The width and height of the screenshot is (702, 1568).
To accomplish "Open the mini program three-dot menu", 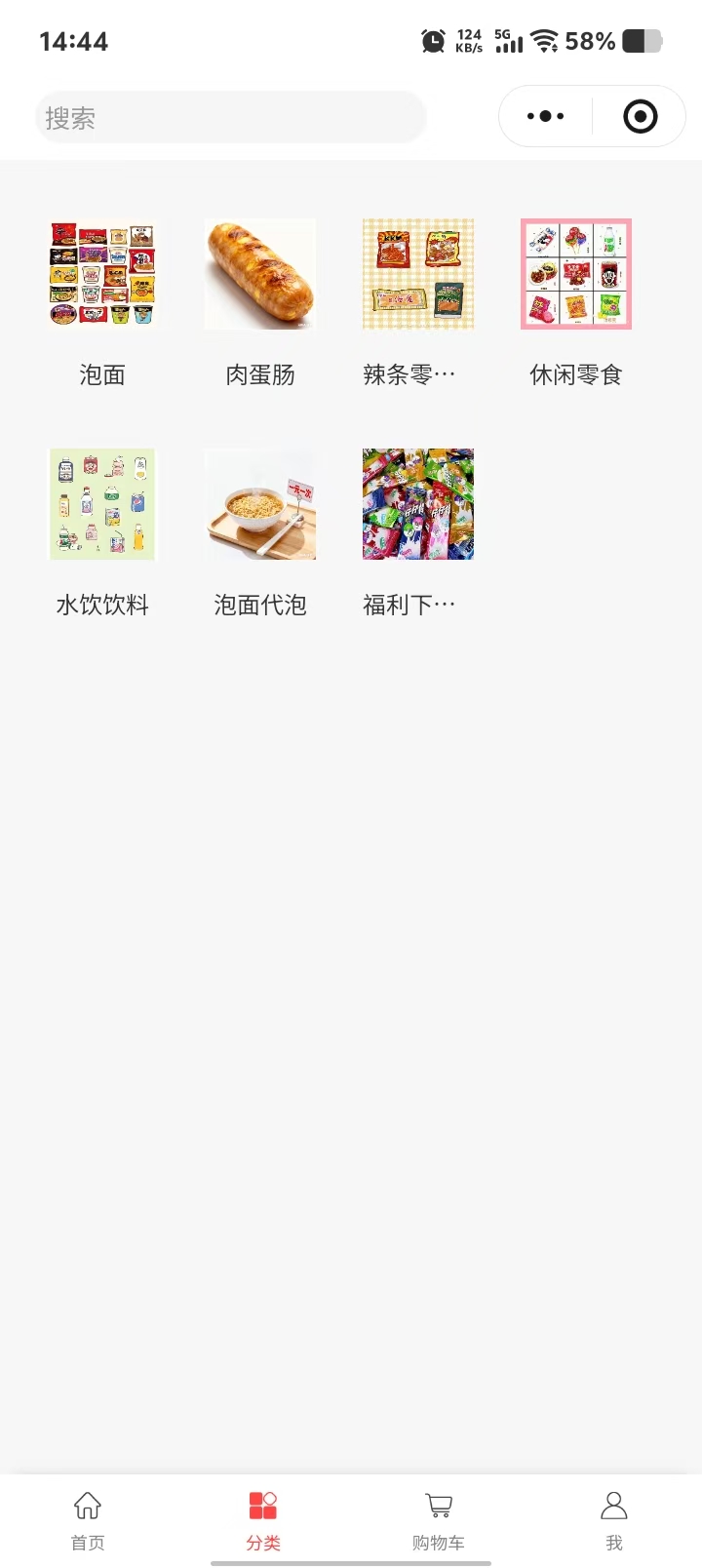I will pyautogui.click(x=545, y=117).
